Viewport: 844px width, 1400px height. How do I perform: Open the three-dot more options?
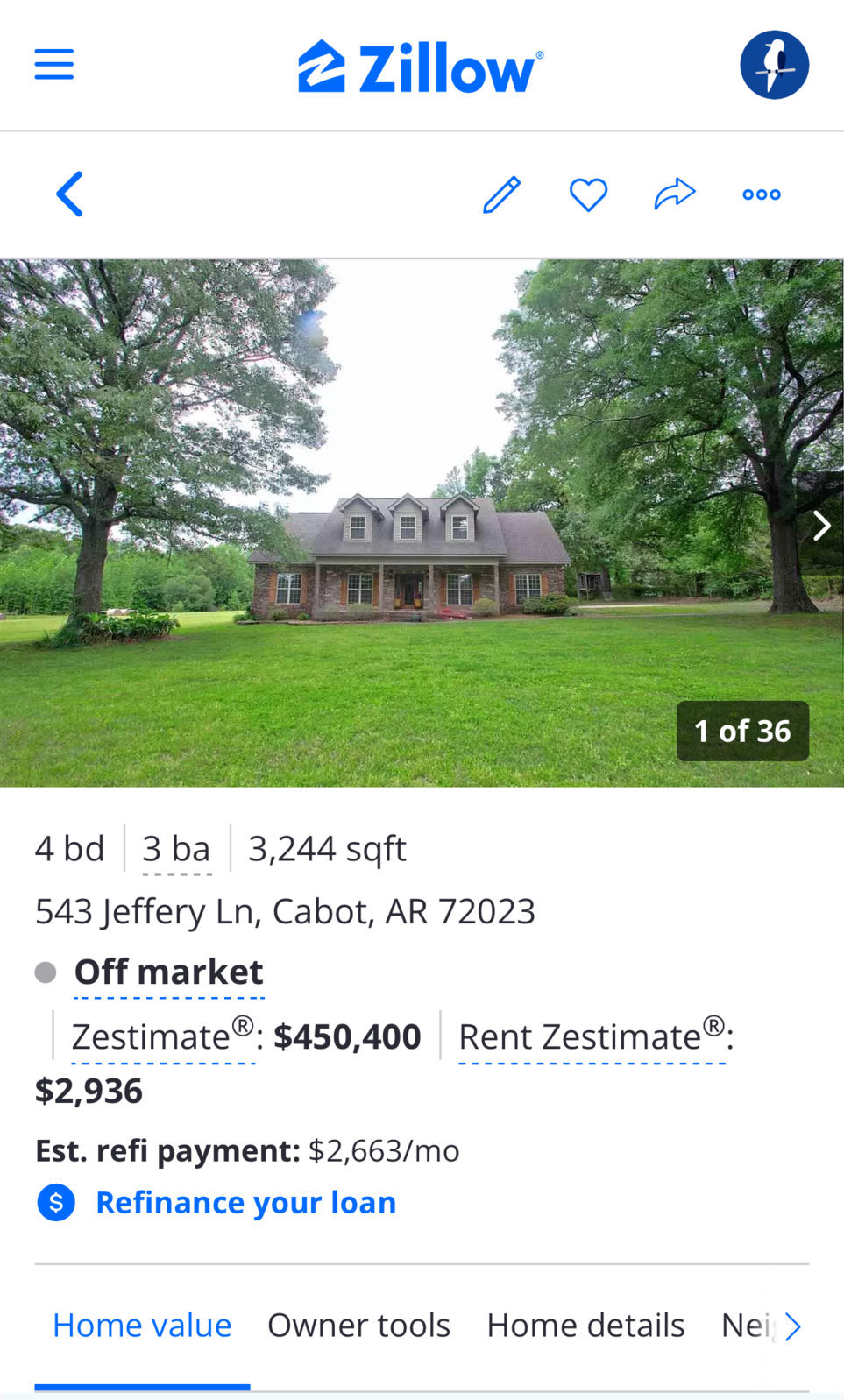click(x=761, y=194)
